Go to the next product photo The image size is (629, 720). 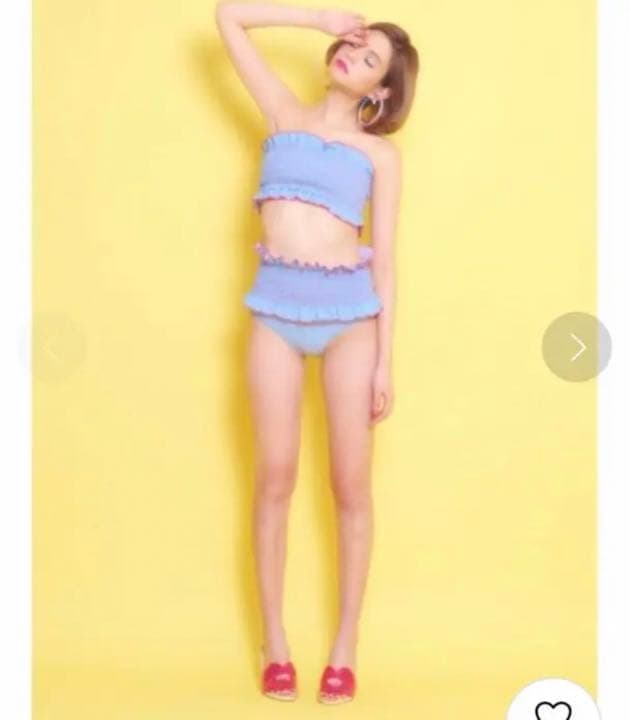(576, 347)
